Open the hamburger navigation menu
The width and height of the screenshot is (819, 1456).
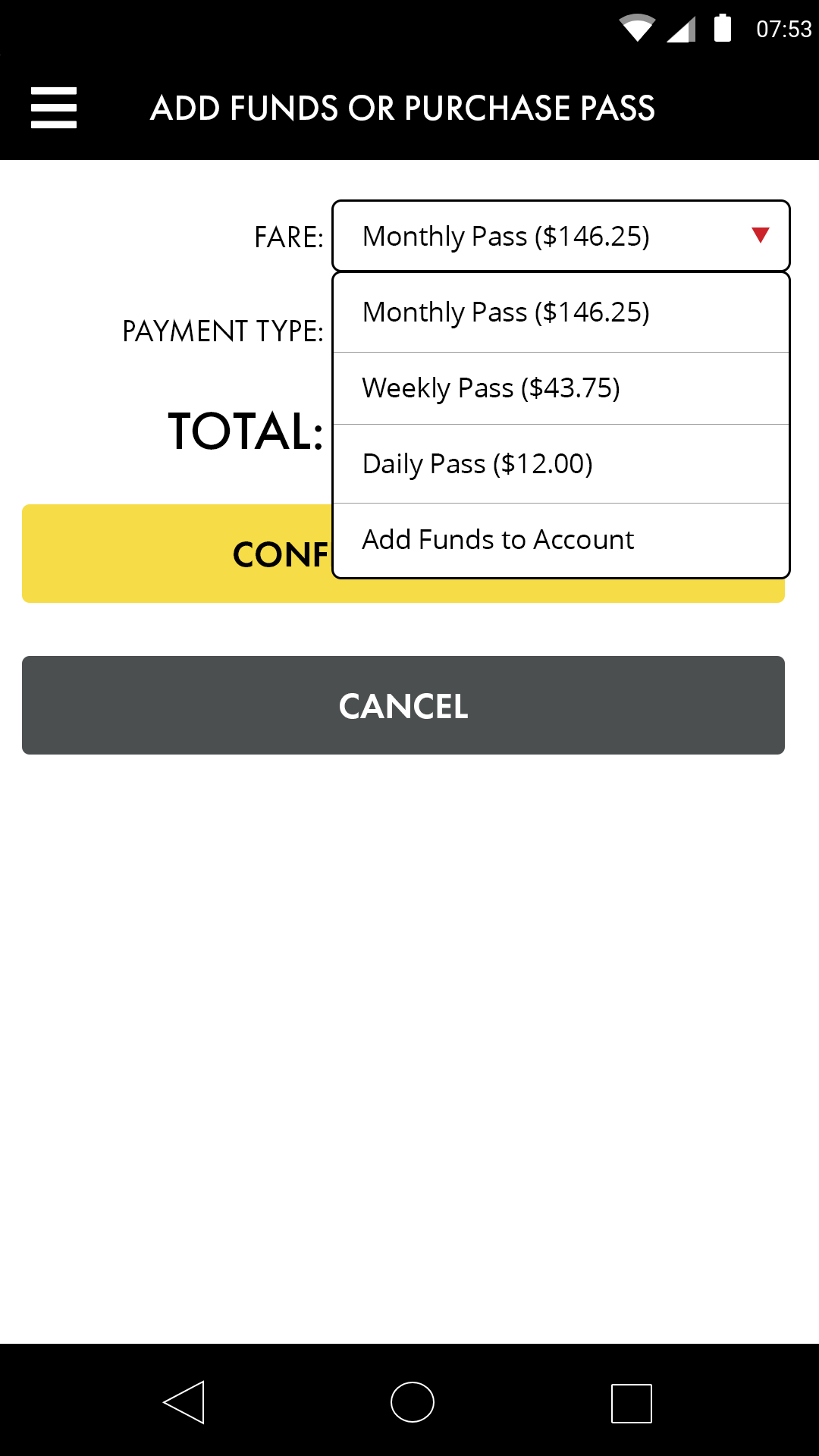54,108
